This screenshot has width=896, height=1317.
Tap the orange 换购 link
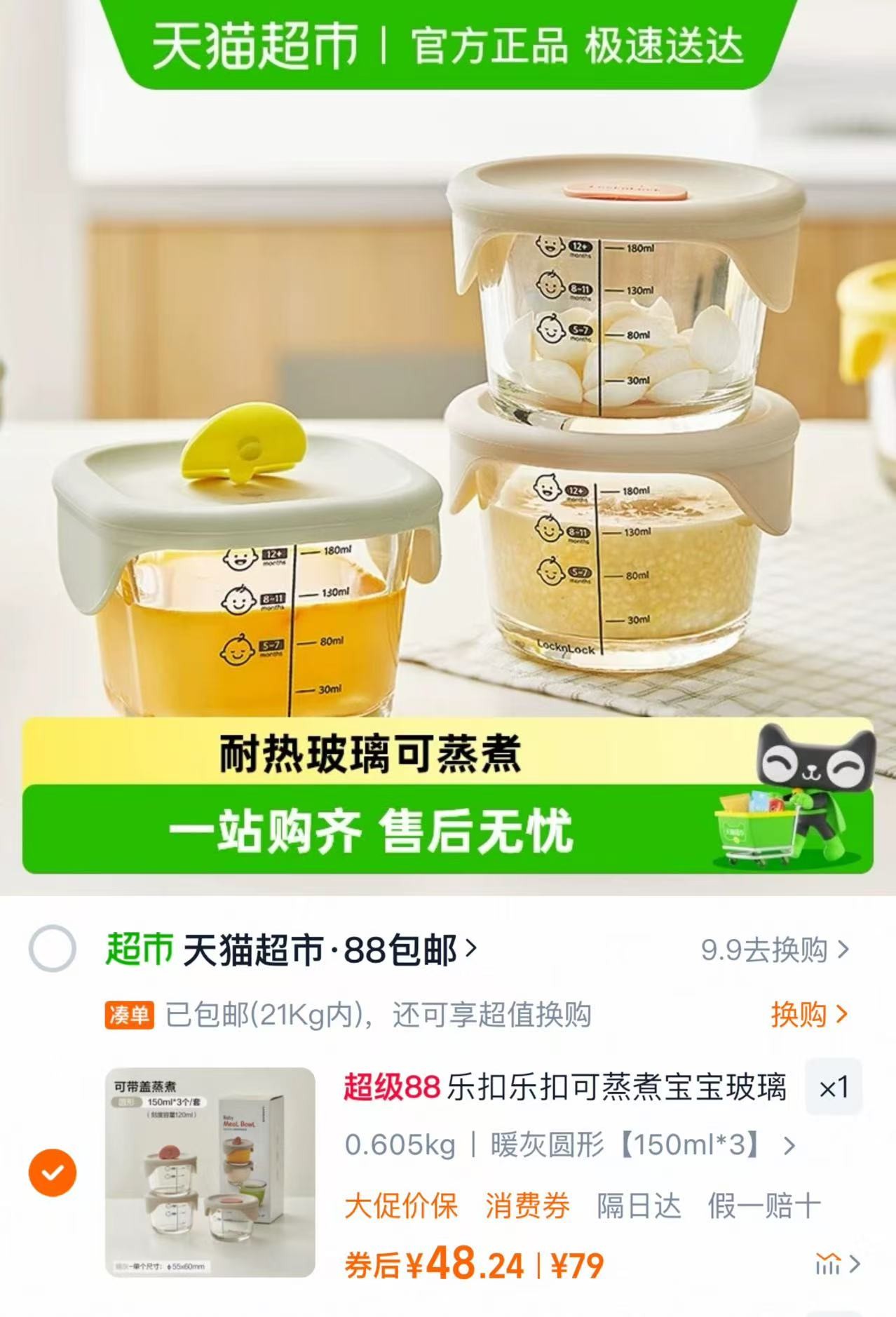pos(809,1015)
